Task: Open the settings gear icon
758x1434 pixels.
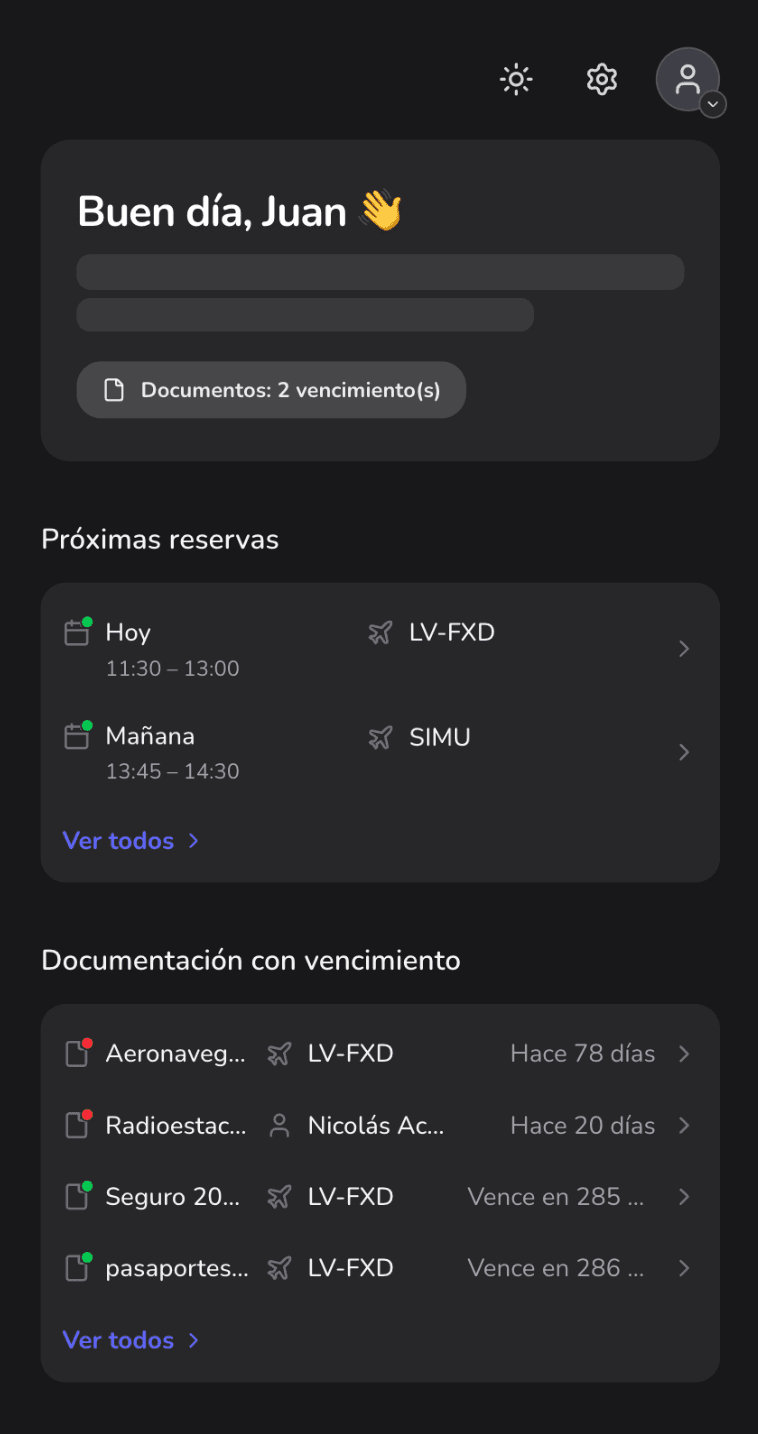Action: point(601,79)
